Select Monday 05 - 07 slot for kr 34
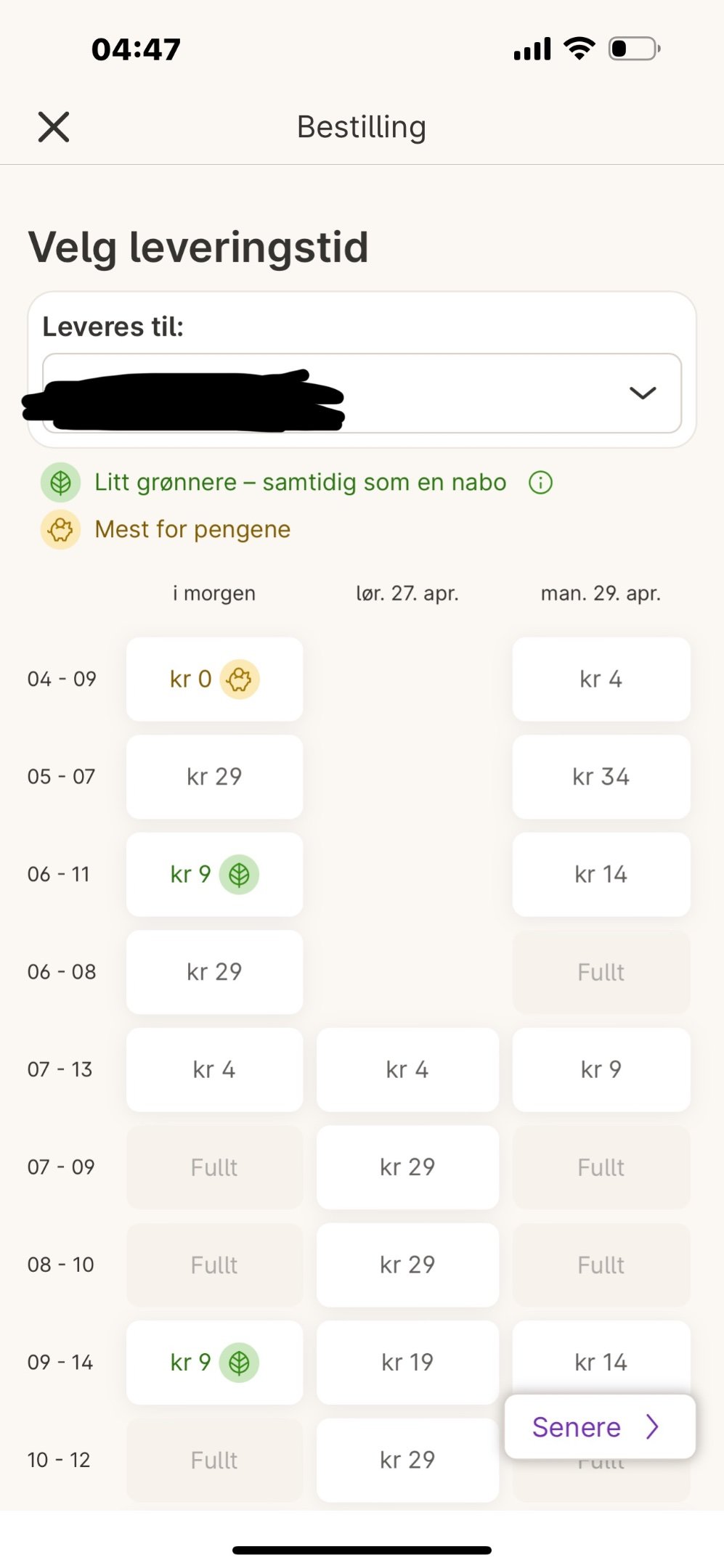The width and height of the screenshot is (724, 1568). pos(601,777)
